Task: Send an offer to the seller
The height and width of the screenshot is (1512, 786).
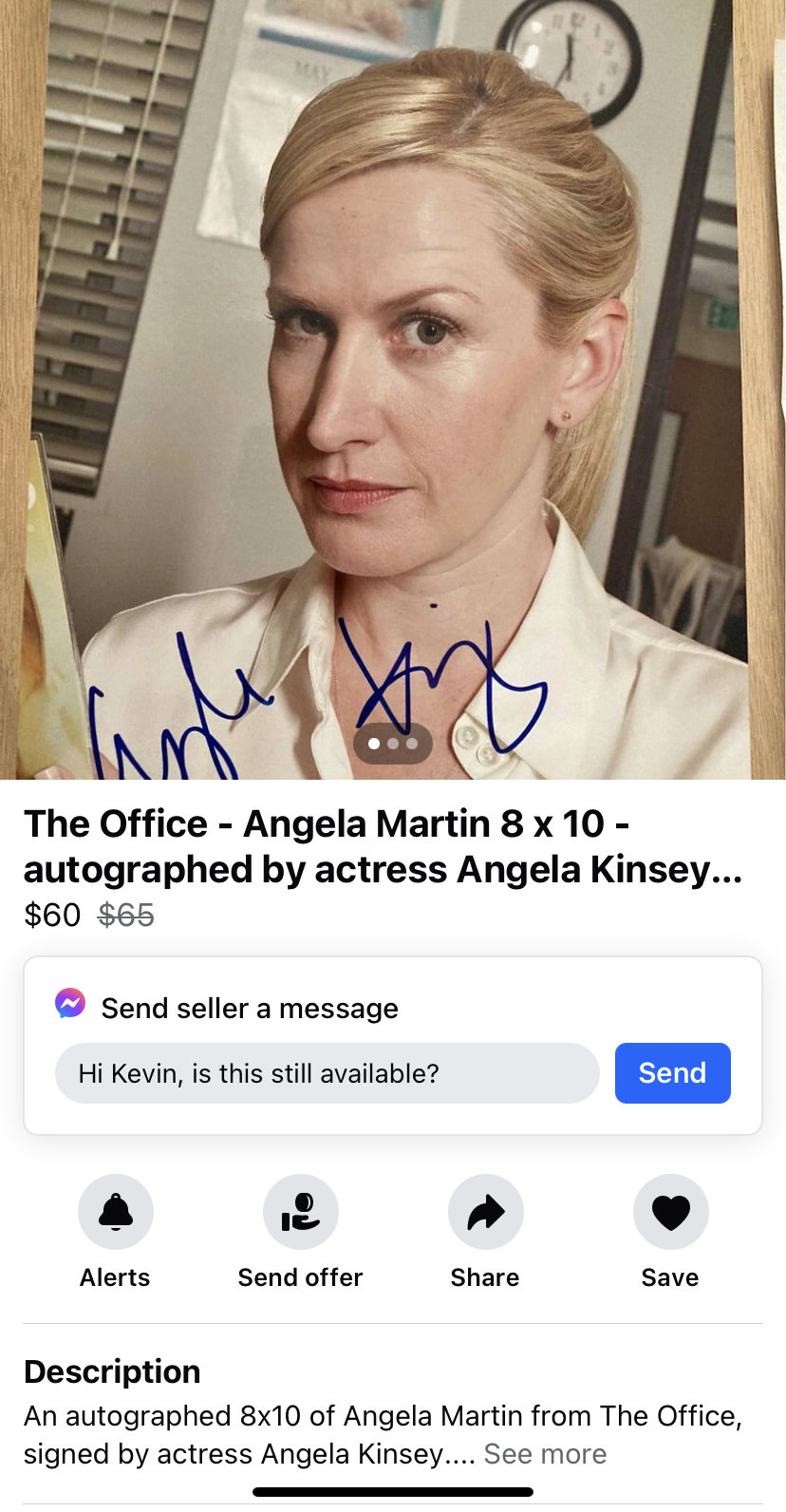Action: (300, 1212)
